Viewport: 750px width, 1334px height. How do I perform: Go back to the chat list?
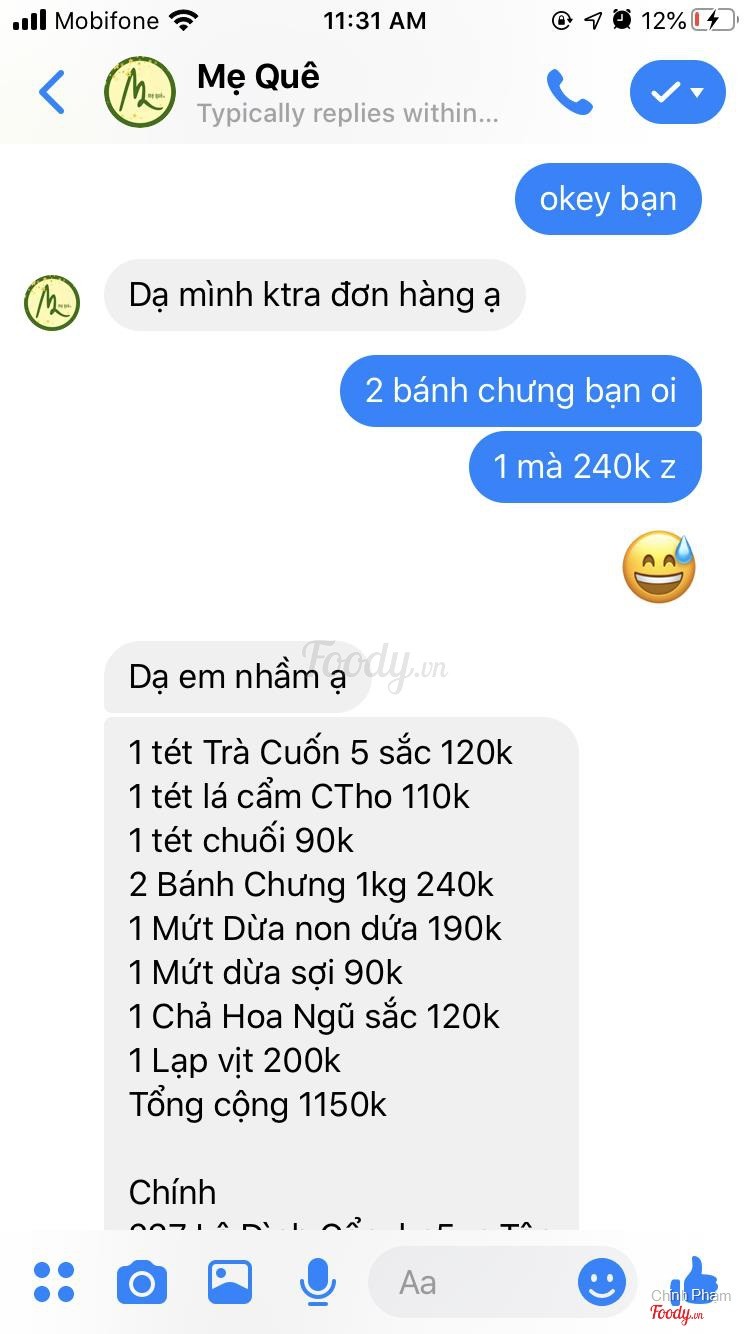[52, 92]
